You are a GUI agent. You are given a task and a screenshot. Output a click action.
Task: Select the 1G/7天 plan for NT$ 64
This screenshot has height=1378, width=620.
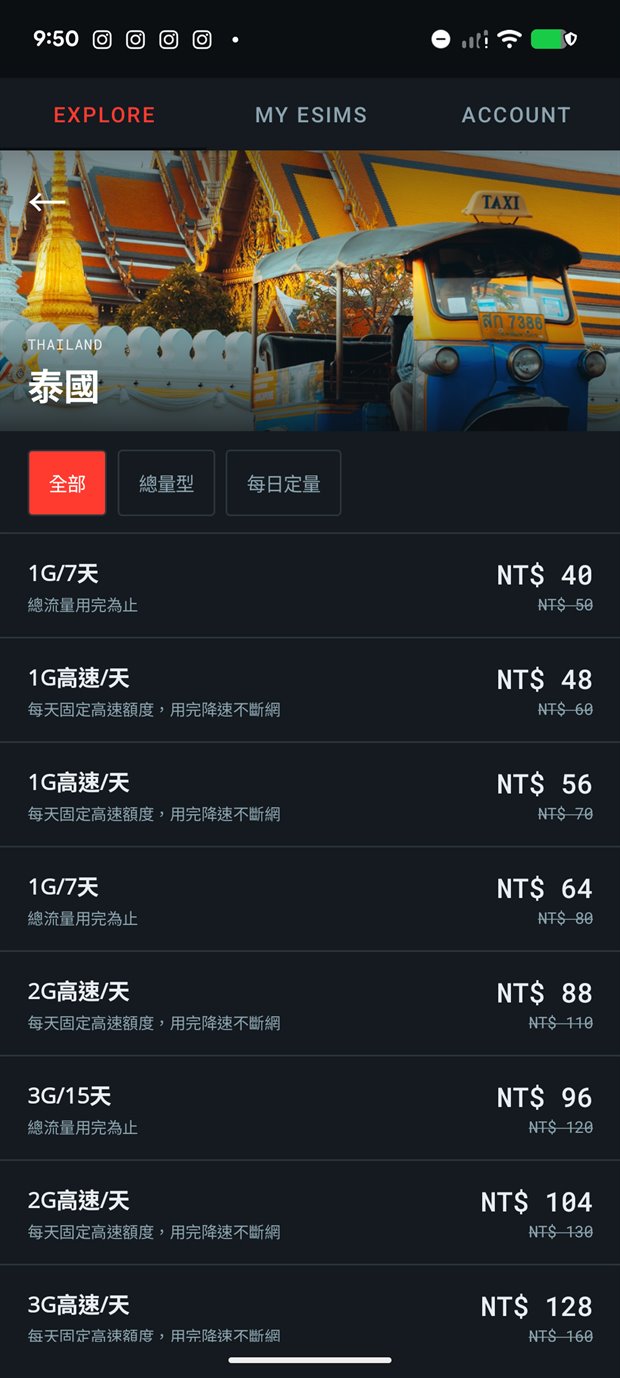point(310,899)
